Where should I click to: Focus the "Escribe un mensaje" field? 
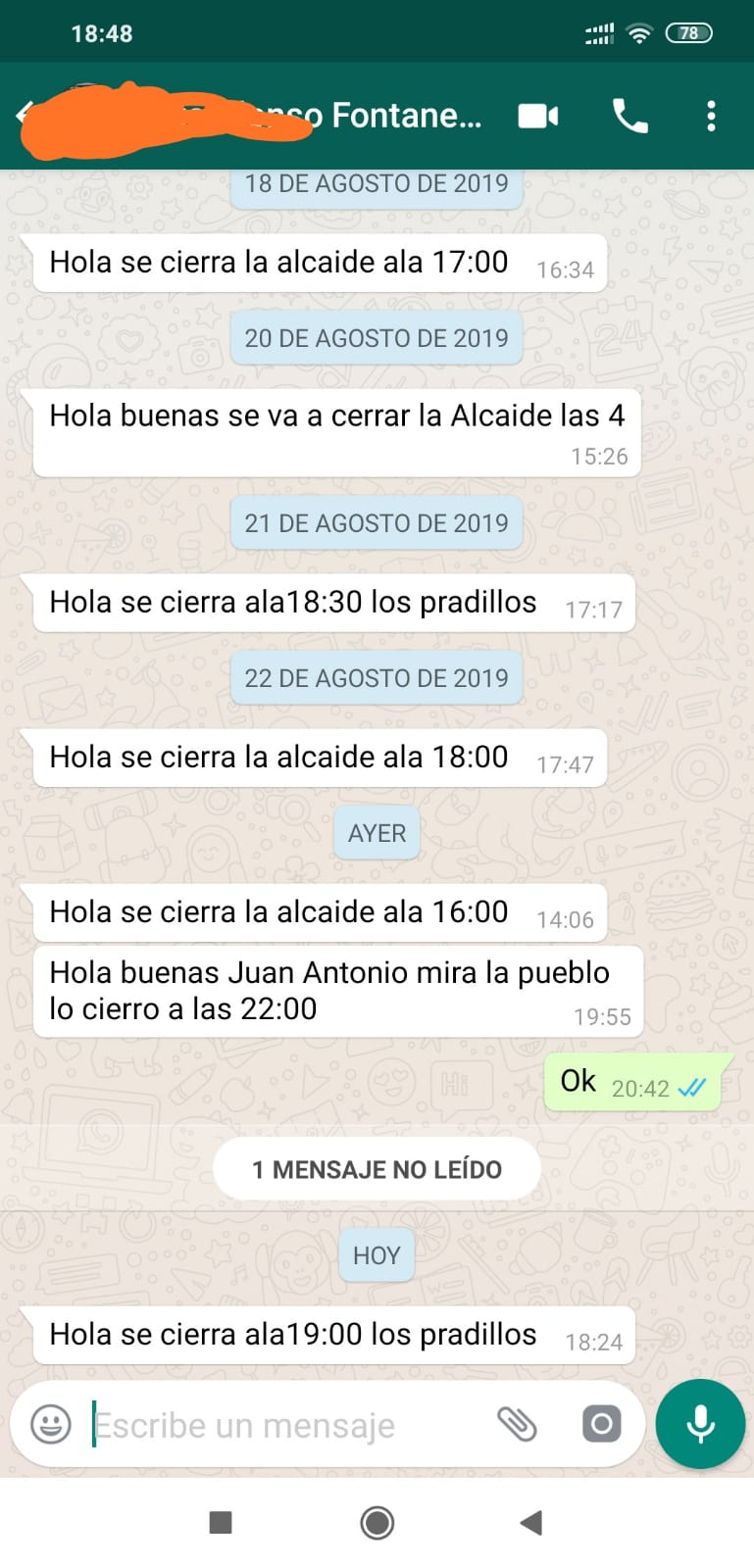click(284, 1425)
